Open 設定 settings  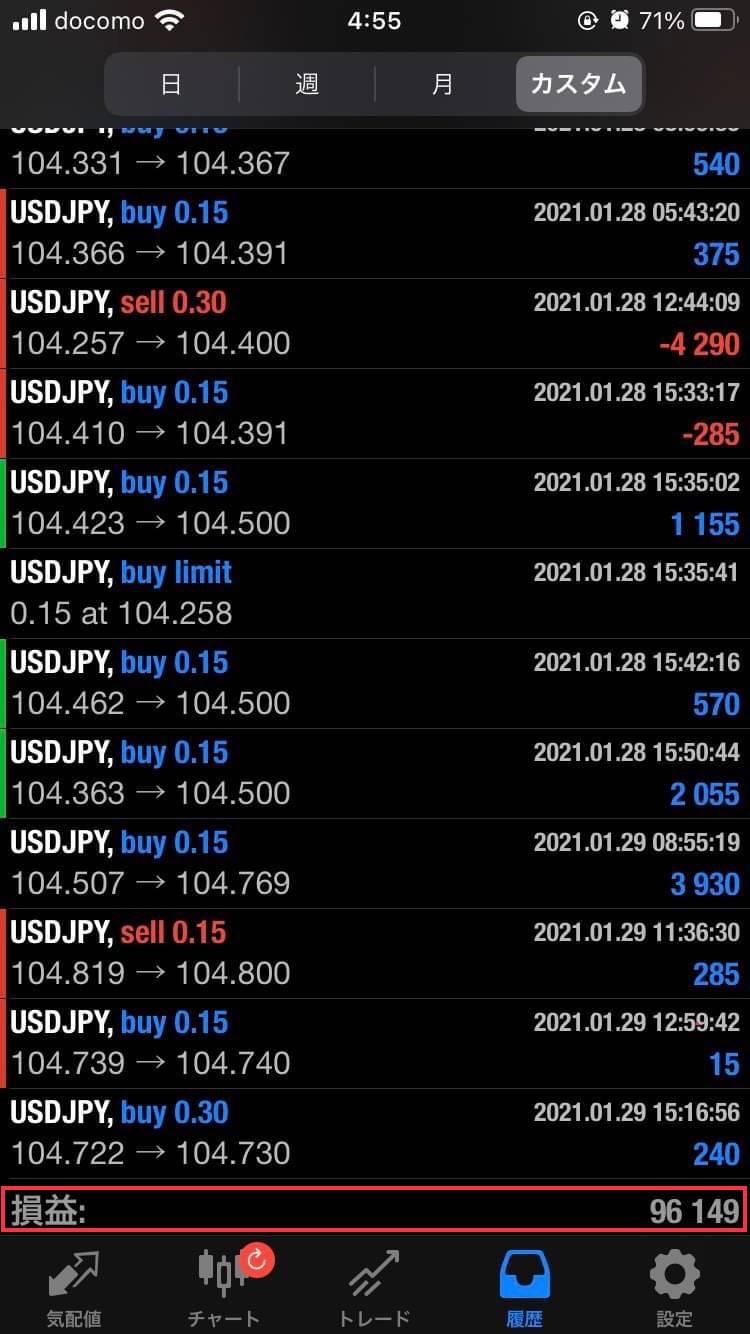pyautogui.click(x=675, y=1286)
